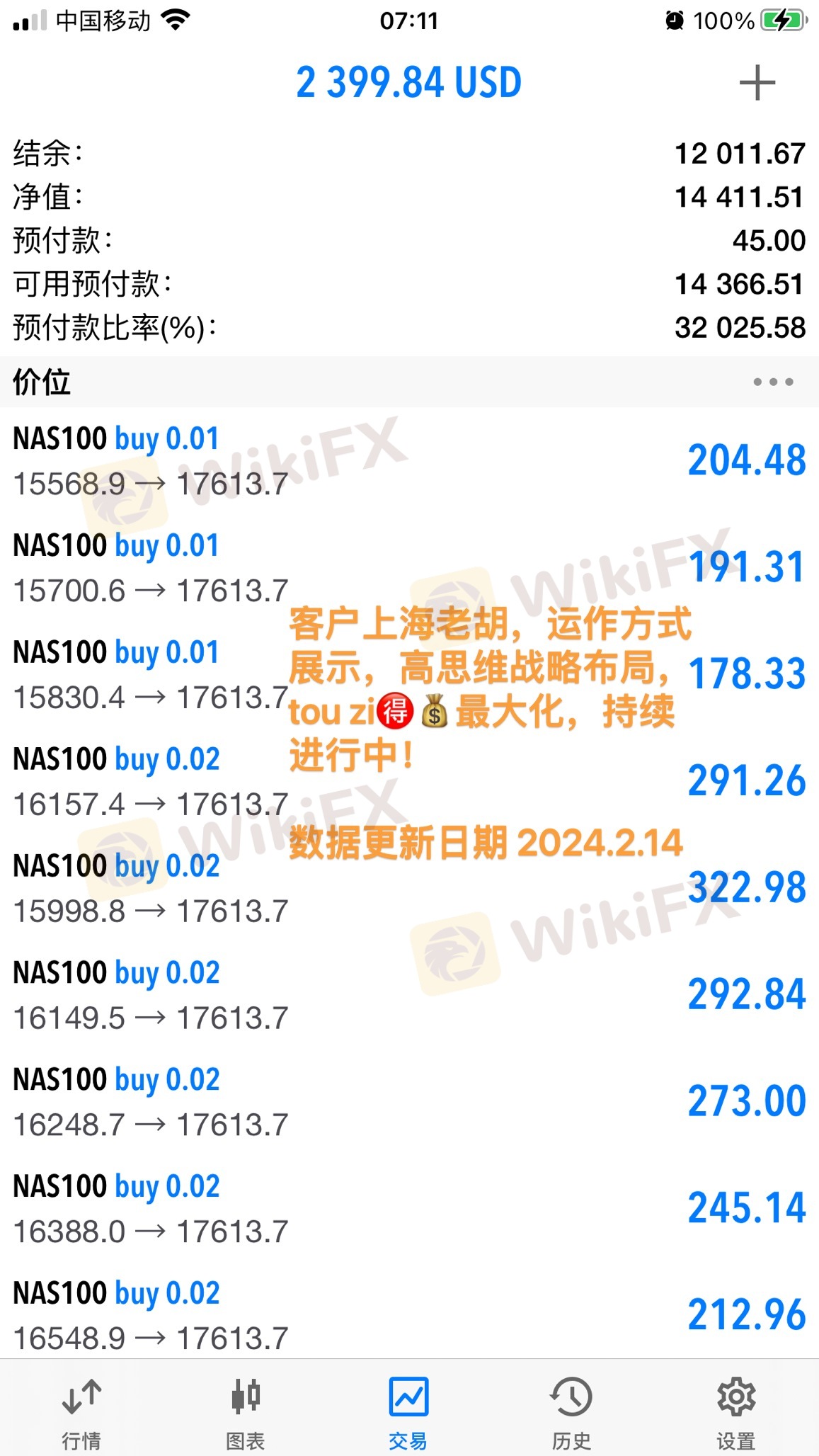Open NAS100 position opened at 16157.4

pyautogui.click(x=409, y=781)
